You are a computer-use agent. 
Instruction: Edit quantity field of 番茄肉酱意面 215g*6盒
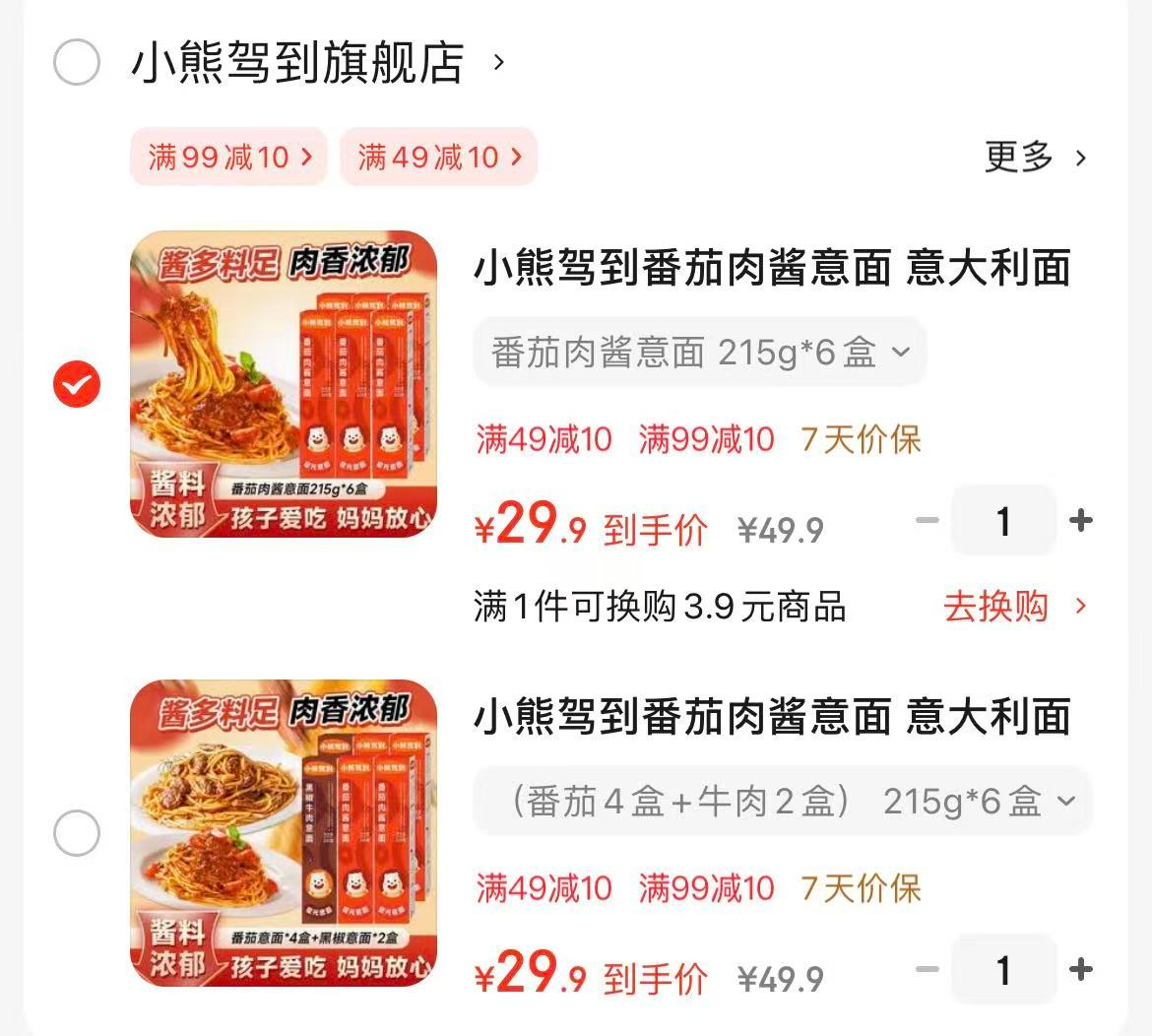1003,521
